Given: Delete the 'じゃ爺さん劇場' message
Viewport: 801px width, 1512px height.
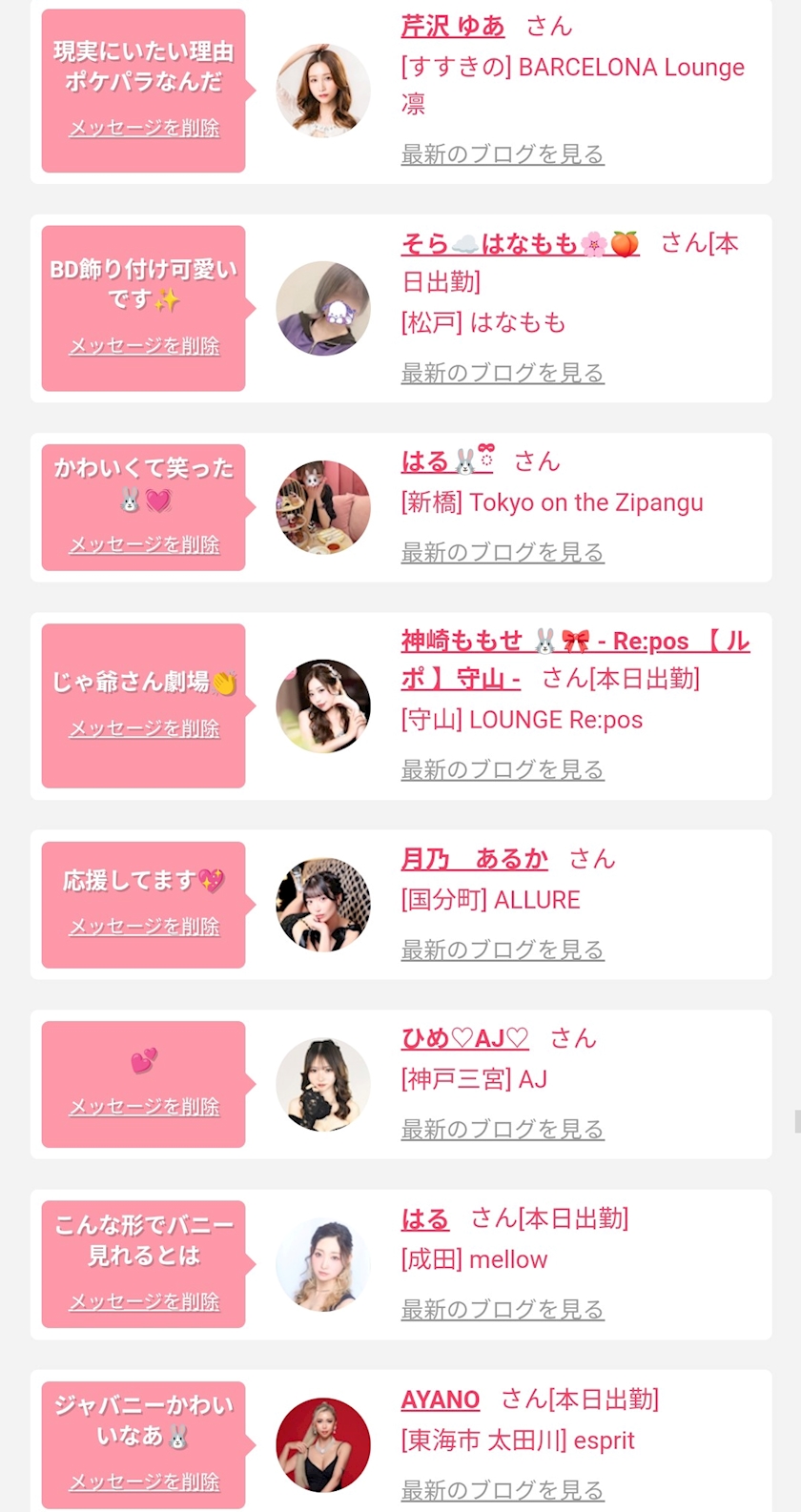Looking at the screenshot, I should [144, 728].
